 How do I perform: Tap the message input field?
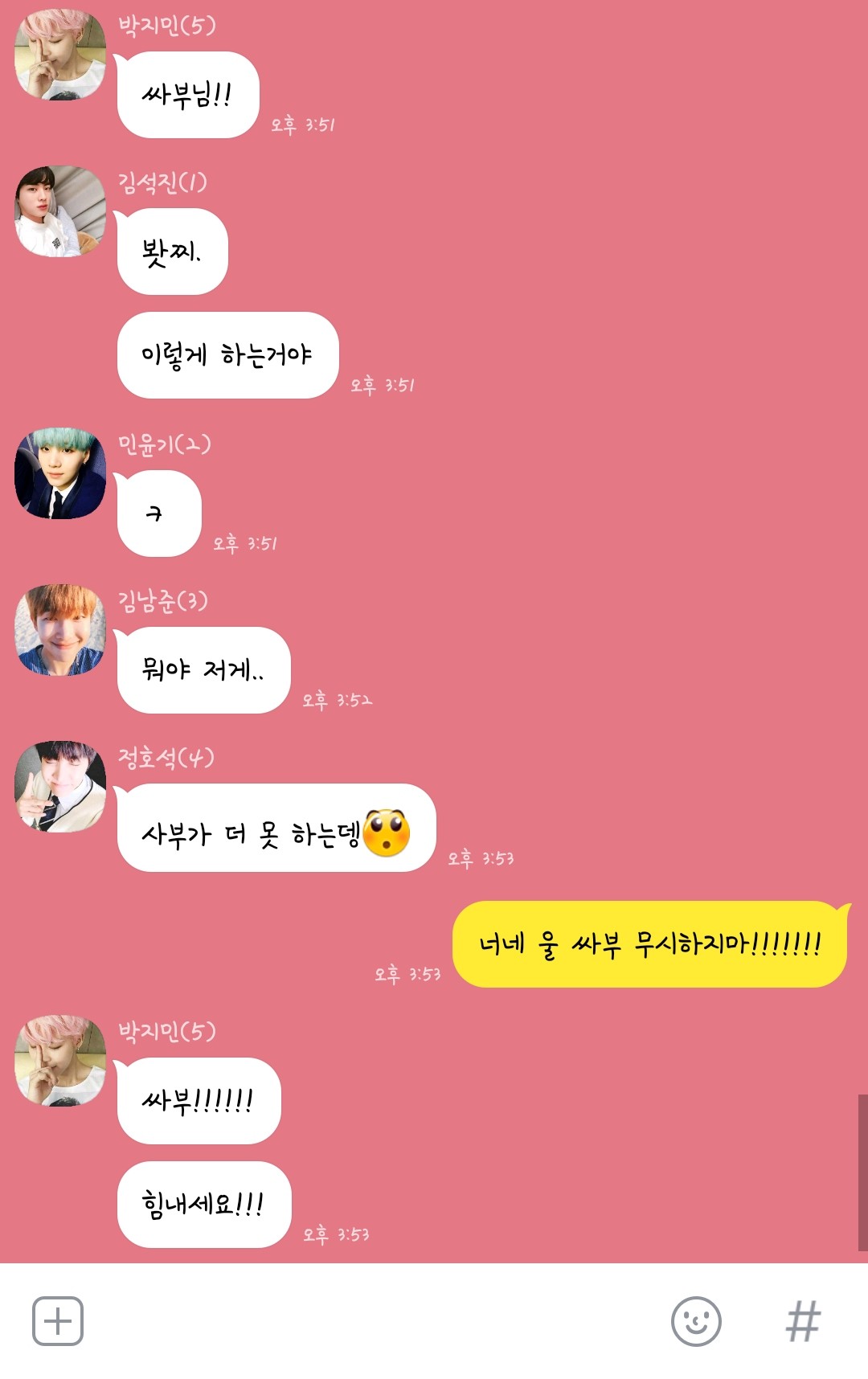tap(370, 1320)
